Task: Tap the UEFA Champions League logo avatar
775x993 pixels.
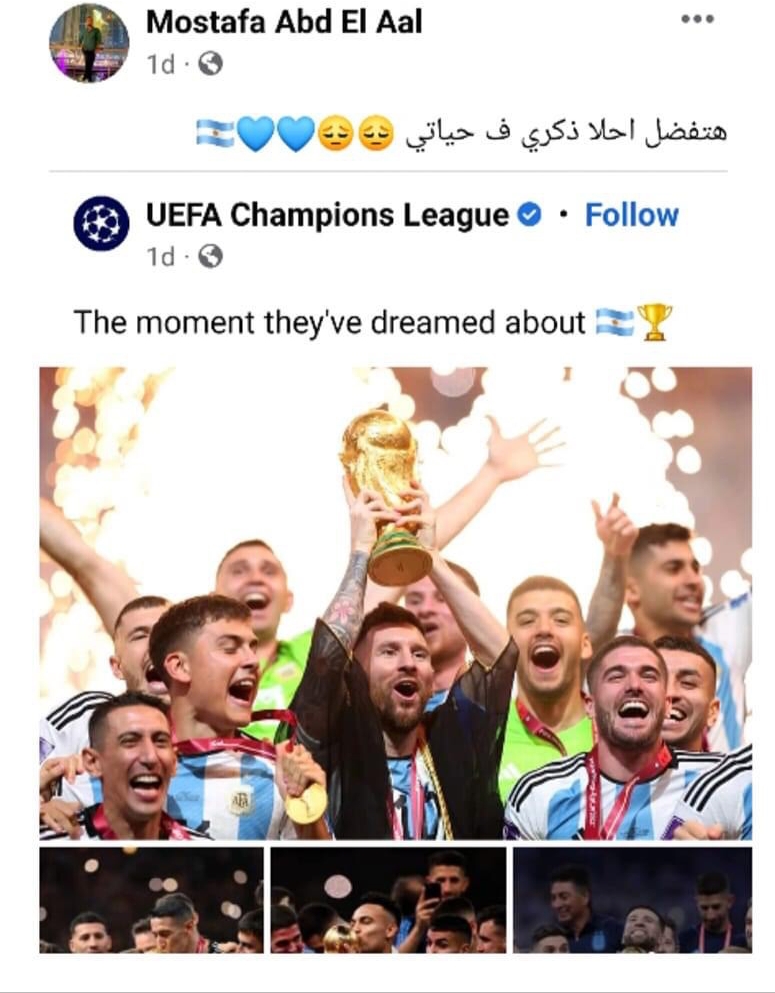Action: tap(101, 224)
